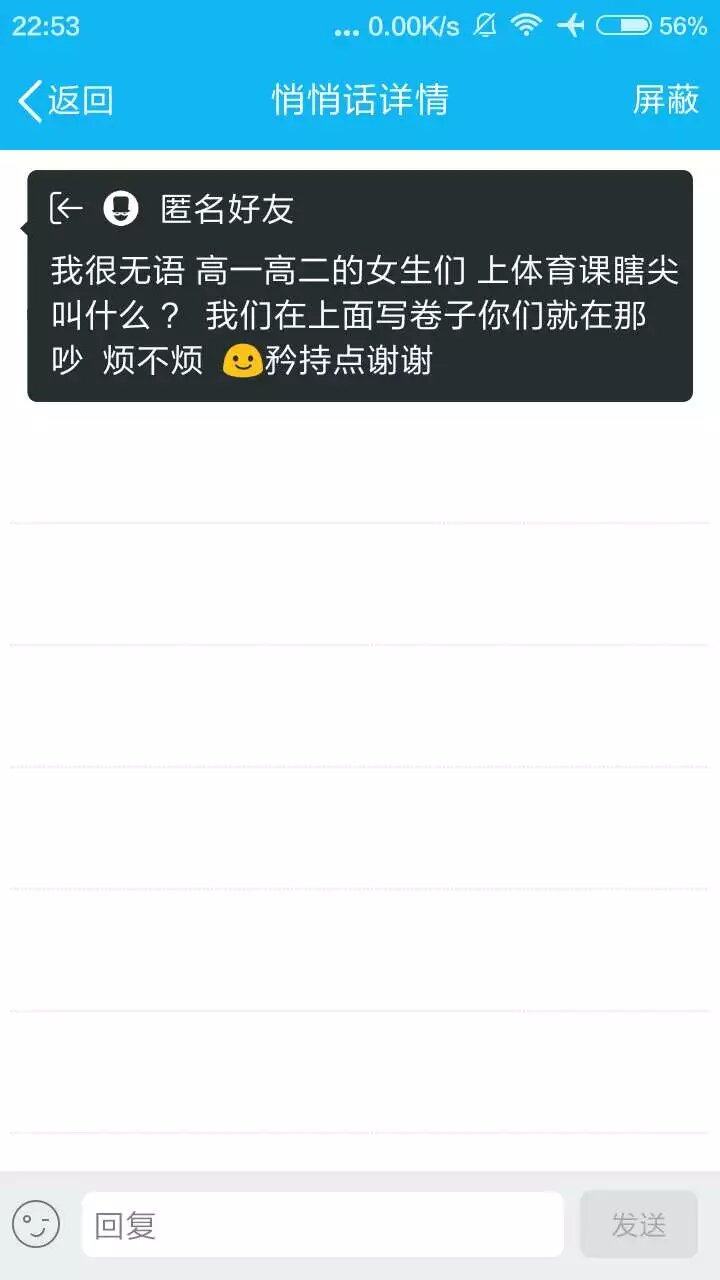Open the emoji picker smiley icon
720x1280 pixels.
[36, 1224]
